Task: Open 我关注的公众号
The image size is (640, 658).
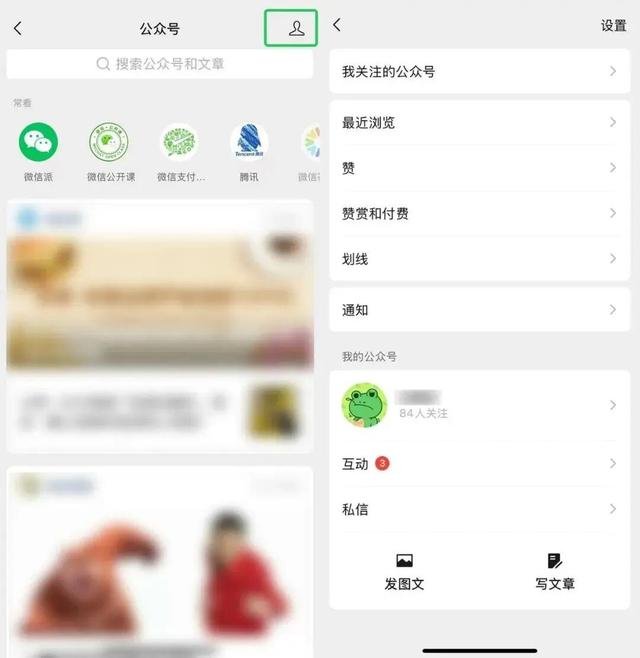Action: tap(479, 72)
